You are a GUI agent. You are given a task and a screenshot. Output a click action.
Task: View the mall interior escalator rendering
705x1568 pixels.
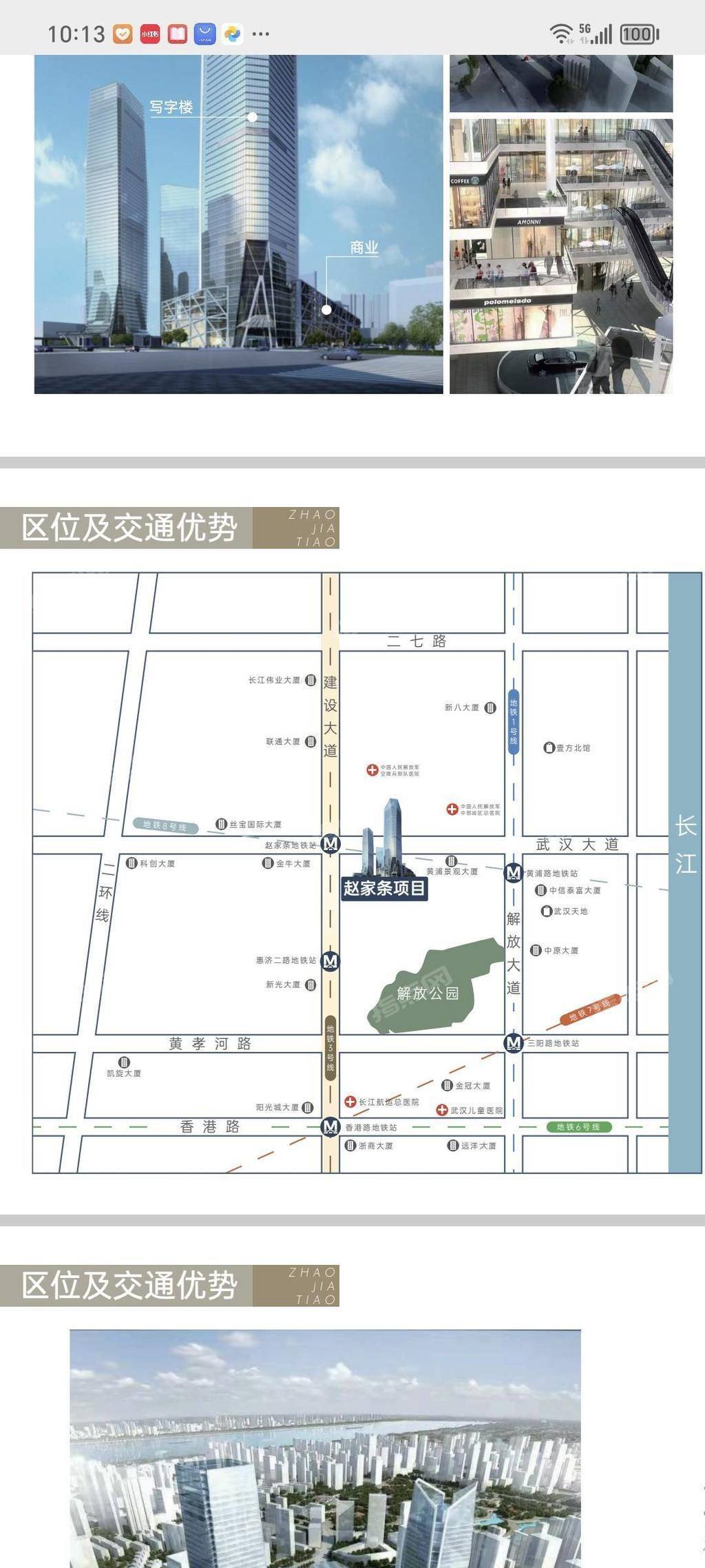[x=560, y=256]
